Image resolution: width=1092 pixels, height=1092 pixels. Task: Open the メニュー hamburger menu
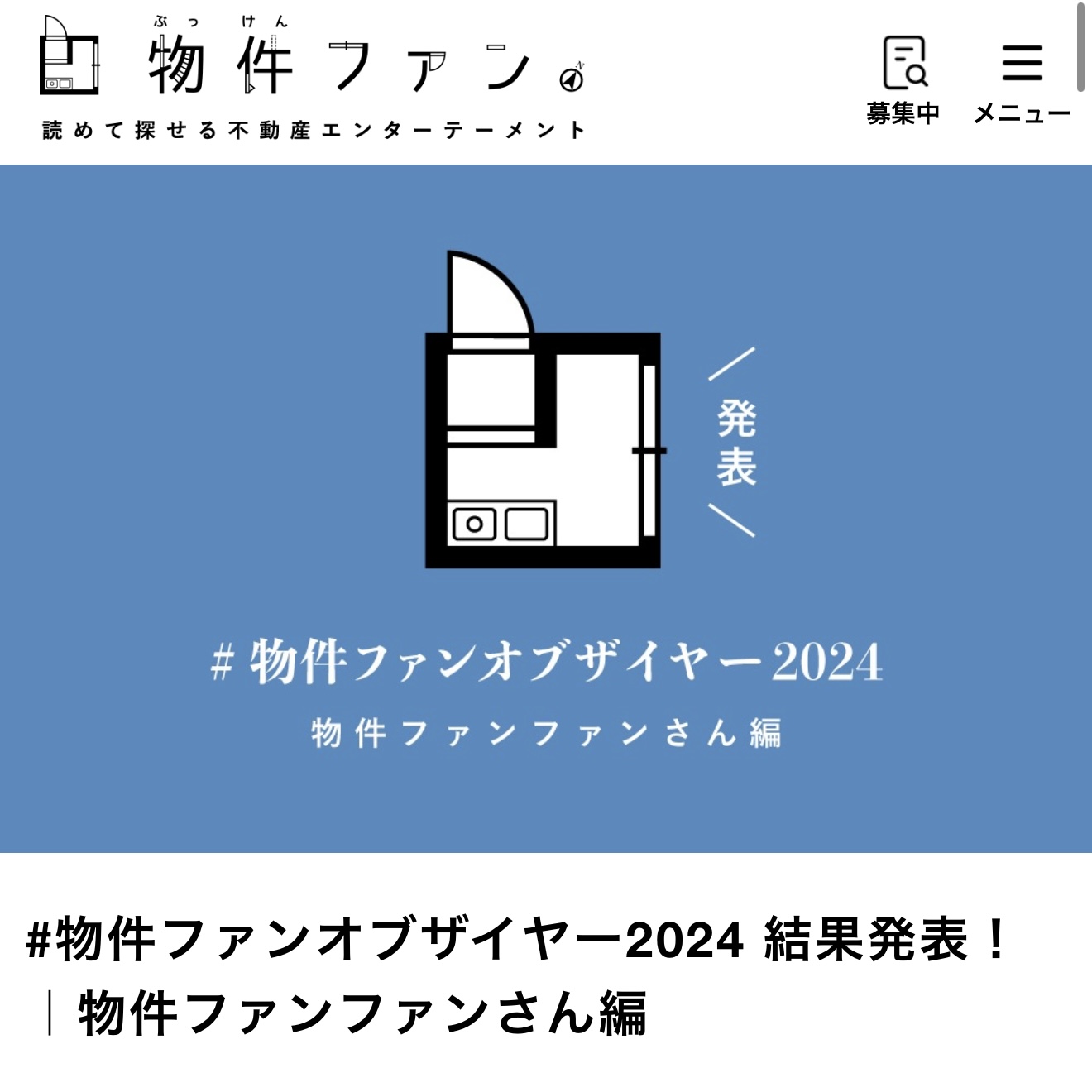1022,80
